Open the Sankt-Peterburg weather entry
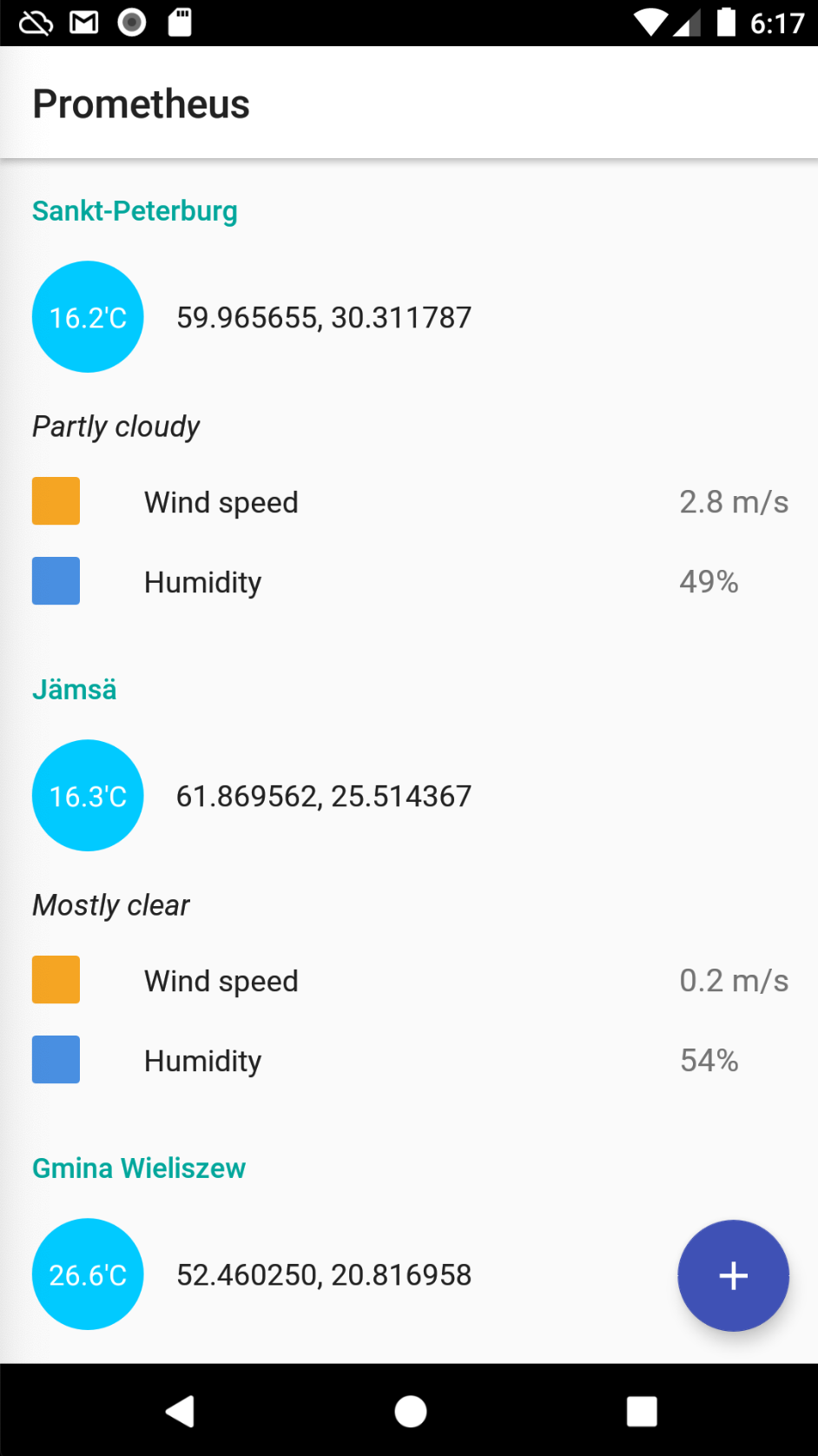The image size is (818, 1456). click(x=135, y=211)
